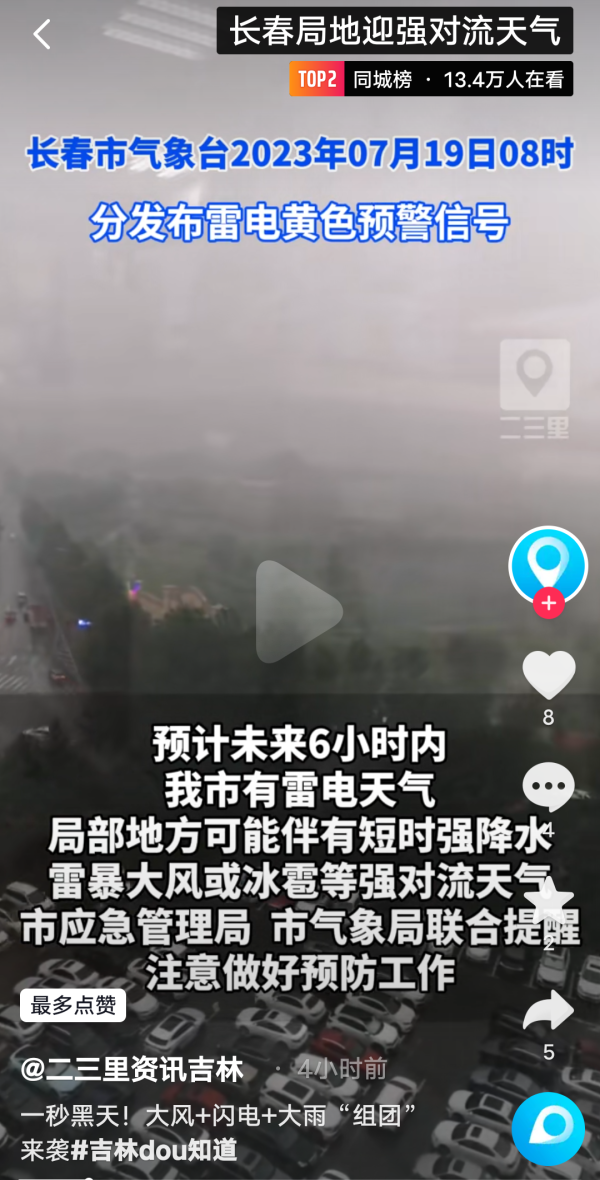
Task: Open the #吉林dou知道 hashtag
Action: click(153, 1150)
